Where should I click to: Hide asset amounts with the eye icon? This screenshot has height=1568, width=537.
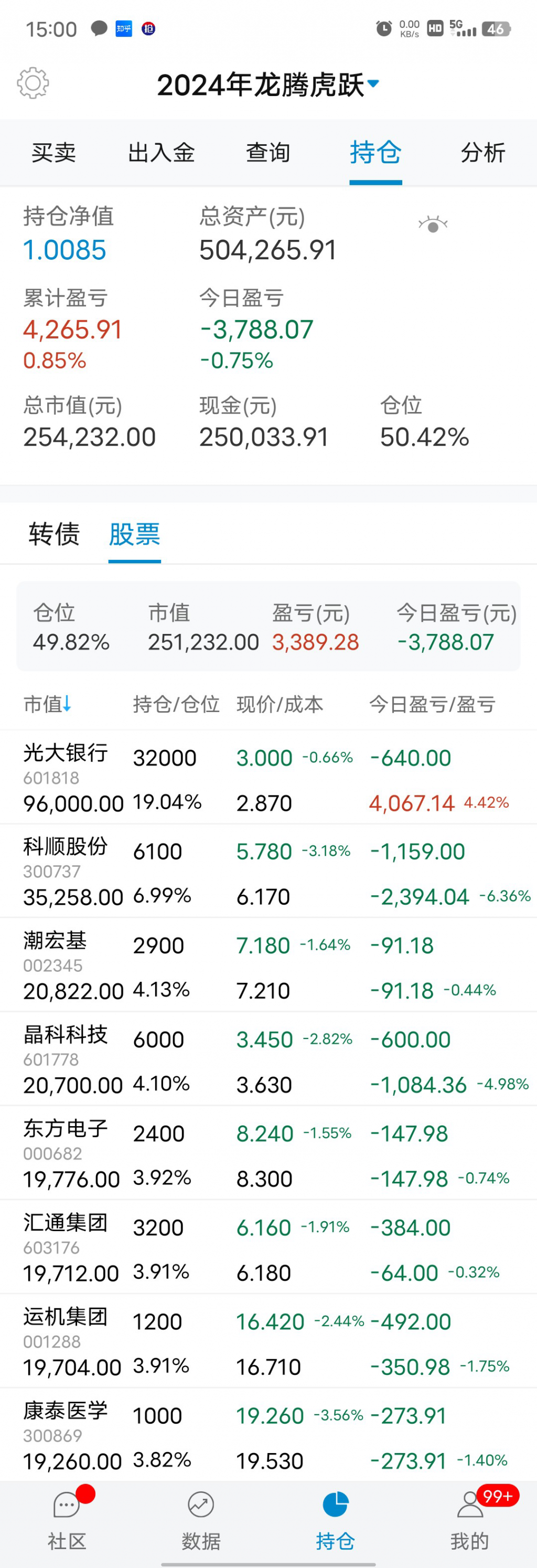[x=433, y=225]
